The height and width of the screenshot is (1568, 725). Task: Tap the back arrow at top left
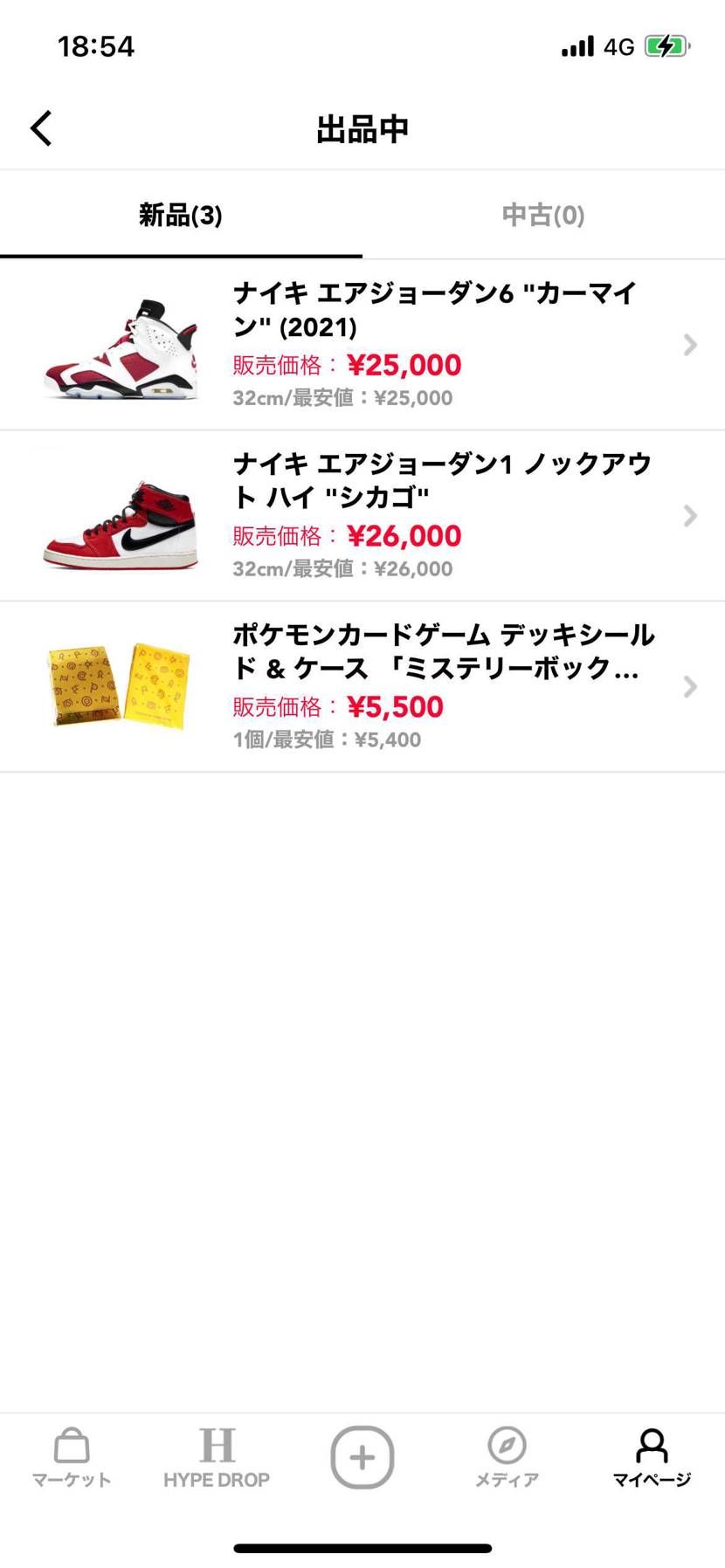point(40,127)
